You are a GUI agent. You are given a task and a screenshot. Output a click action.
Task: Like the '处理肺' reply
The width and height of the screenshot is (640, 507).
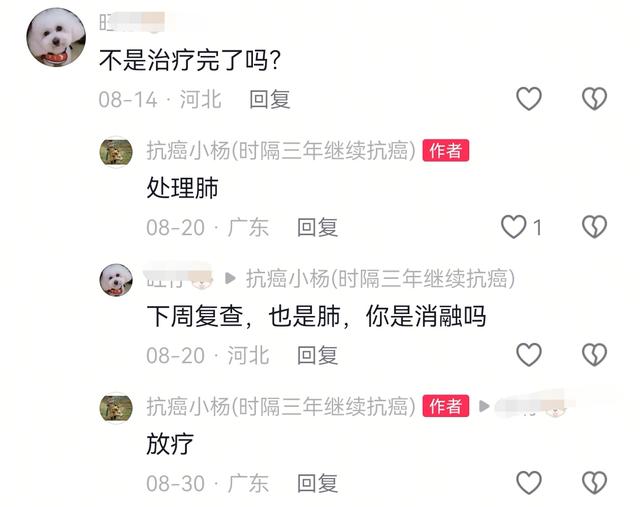pos(514,227)
